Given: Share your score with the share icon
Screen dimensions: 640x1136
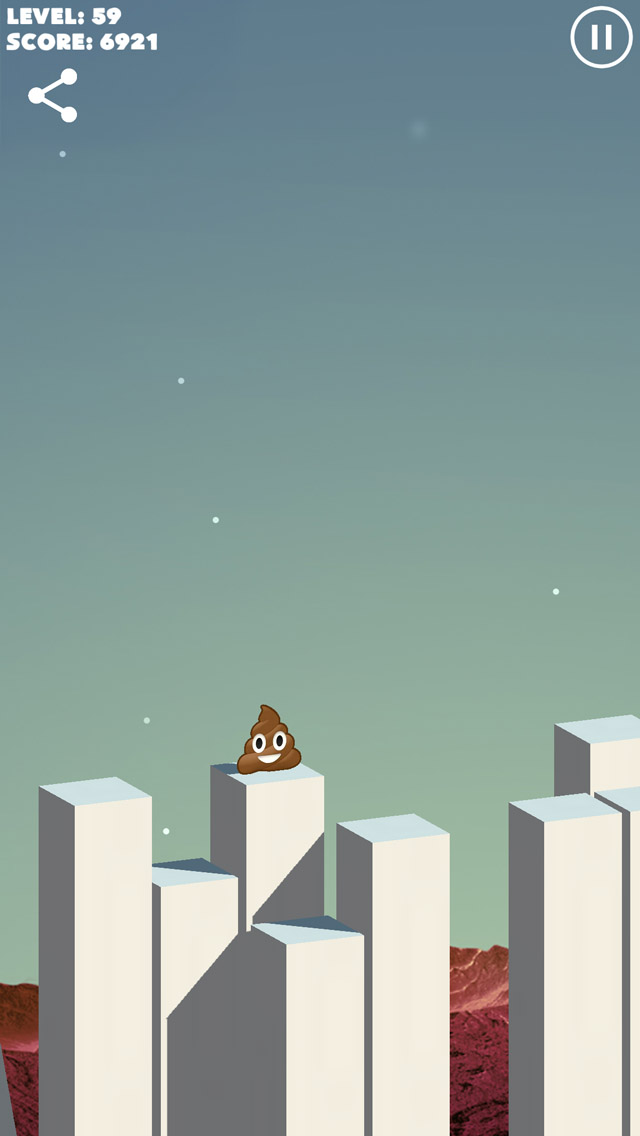Looking at the screenshot, I should (53, 96).
